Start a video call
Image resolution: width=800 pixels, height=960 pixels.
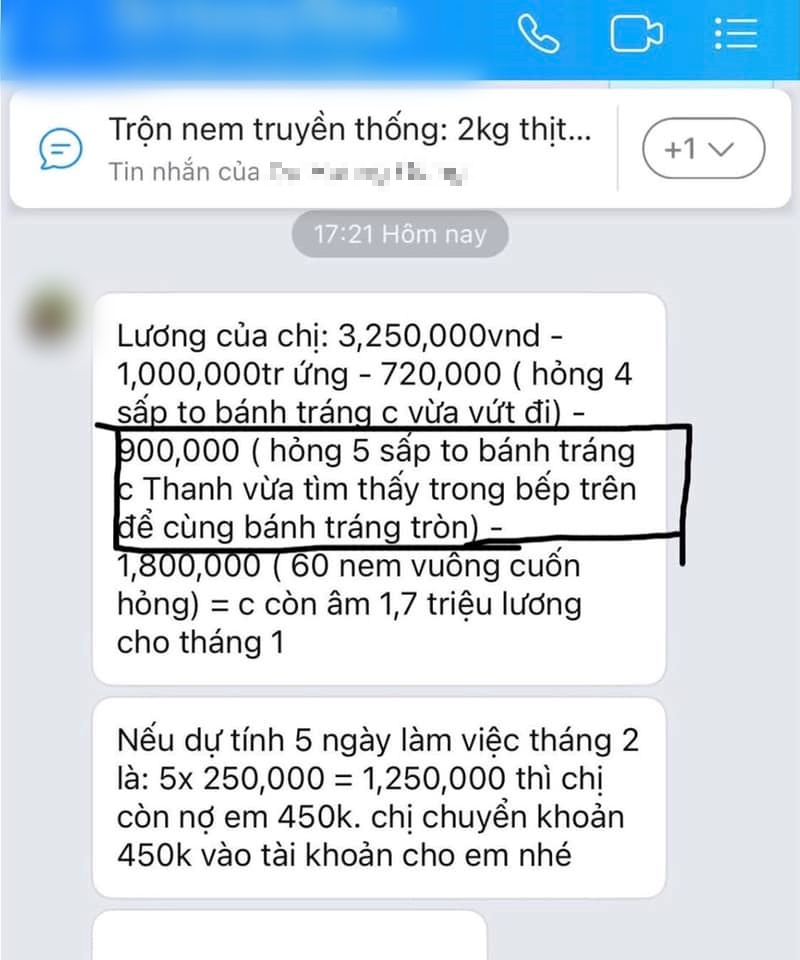636,35
